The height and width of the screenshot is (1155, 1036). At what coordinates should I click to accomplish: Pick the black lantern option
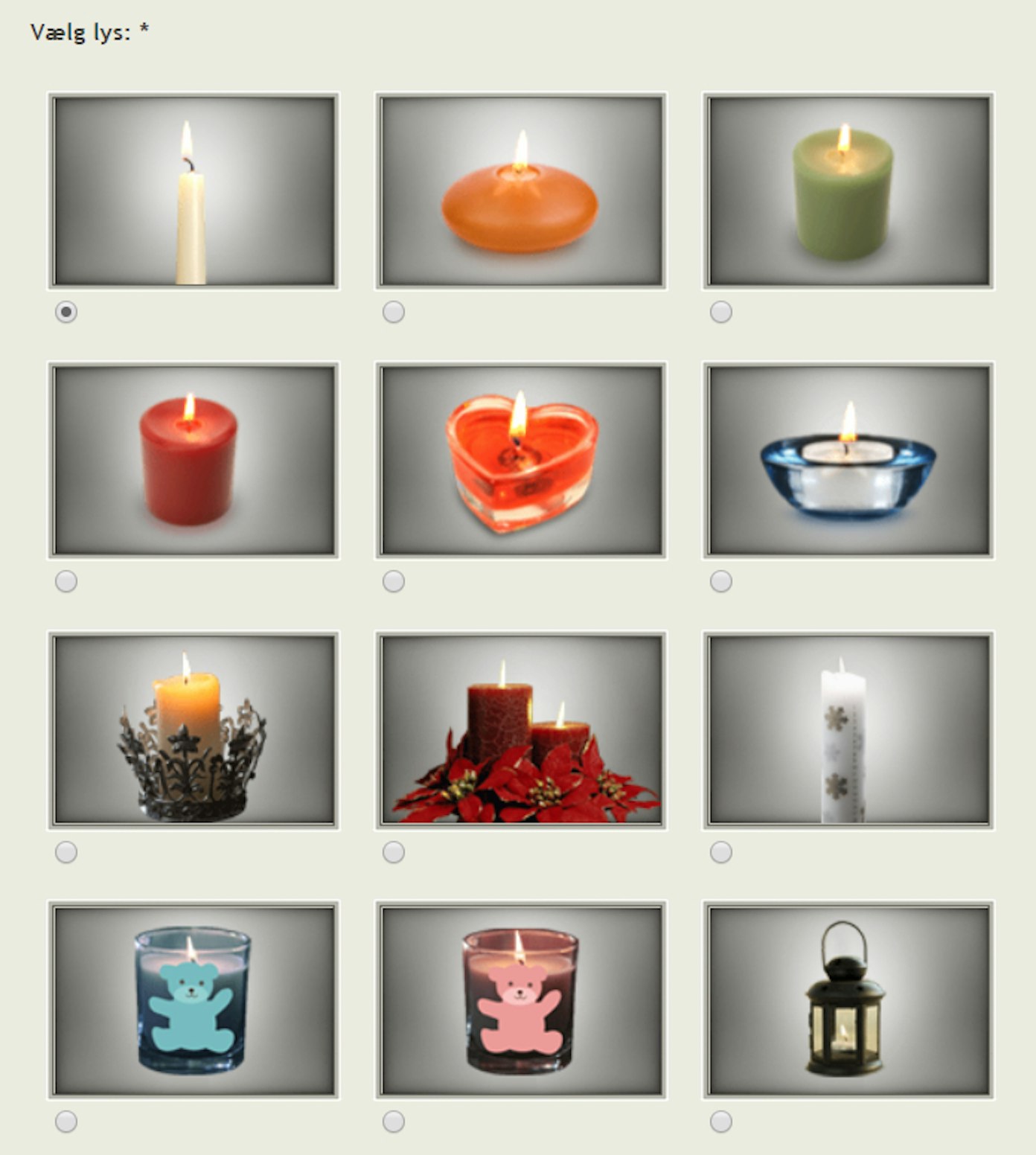(x=720, y=1122)
